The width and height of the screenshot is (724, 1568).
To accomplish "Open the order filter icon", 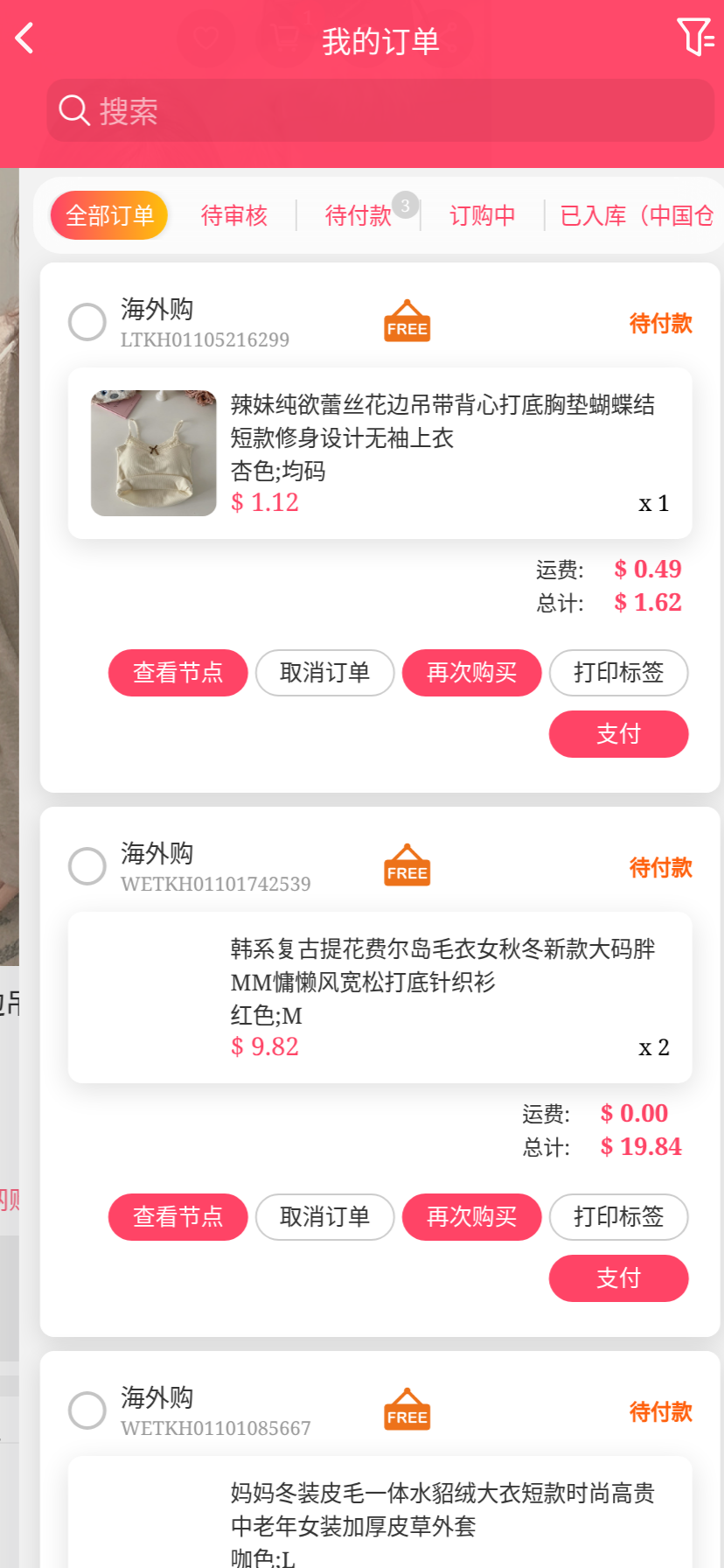I will 695,38.
